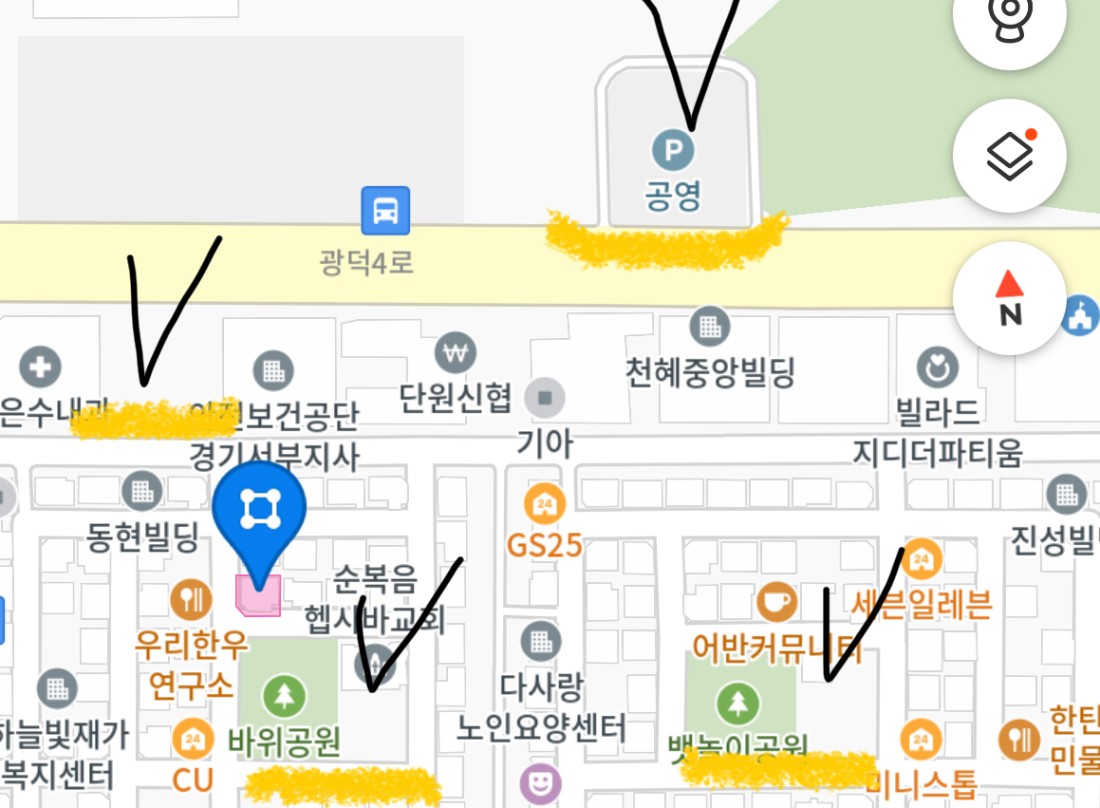Select the 세븐일레븐 store marker

click(921, 563)
